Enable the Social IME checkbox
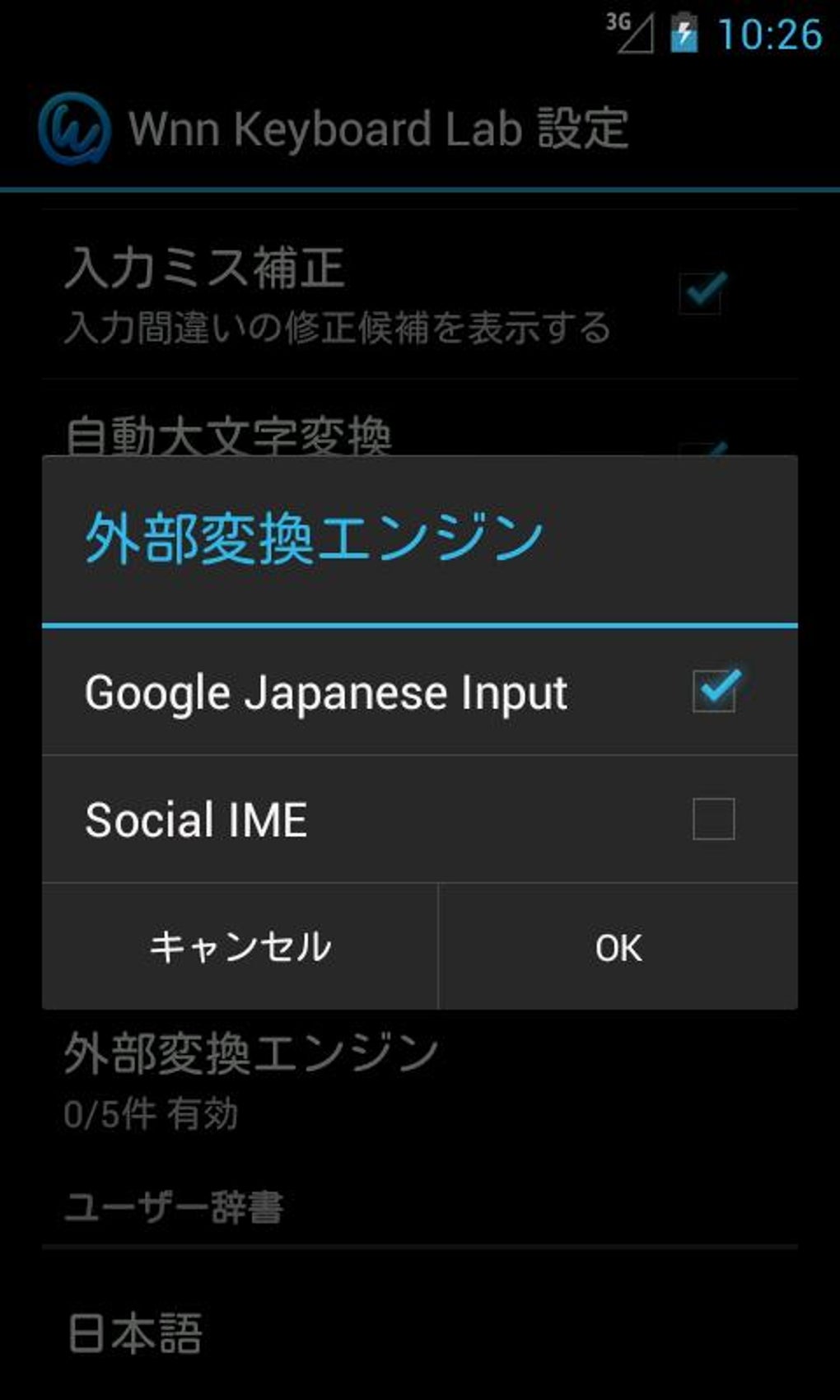The image size is (840, 1400). tap(714, 819)
